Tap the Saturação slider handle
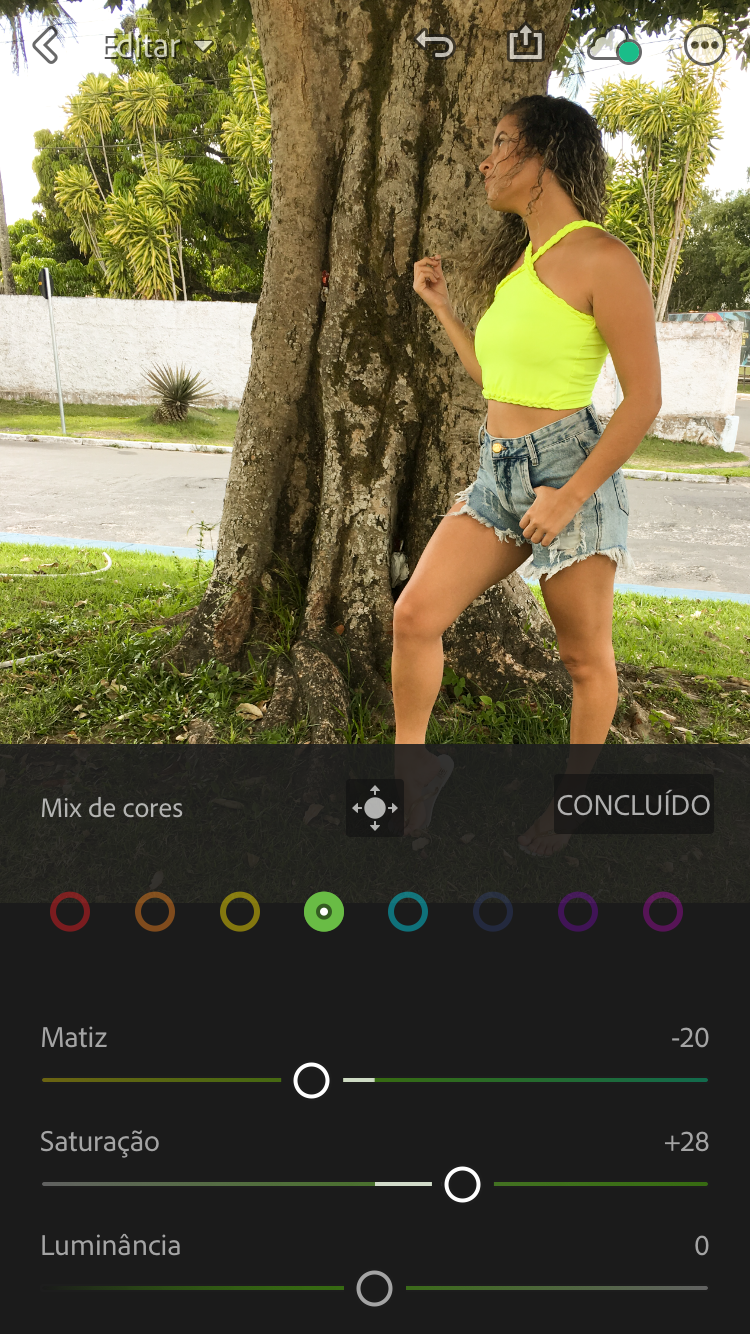Screen dimensions: 750x1334 click(462, 1184)
